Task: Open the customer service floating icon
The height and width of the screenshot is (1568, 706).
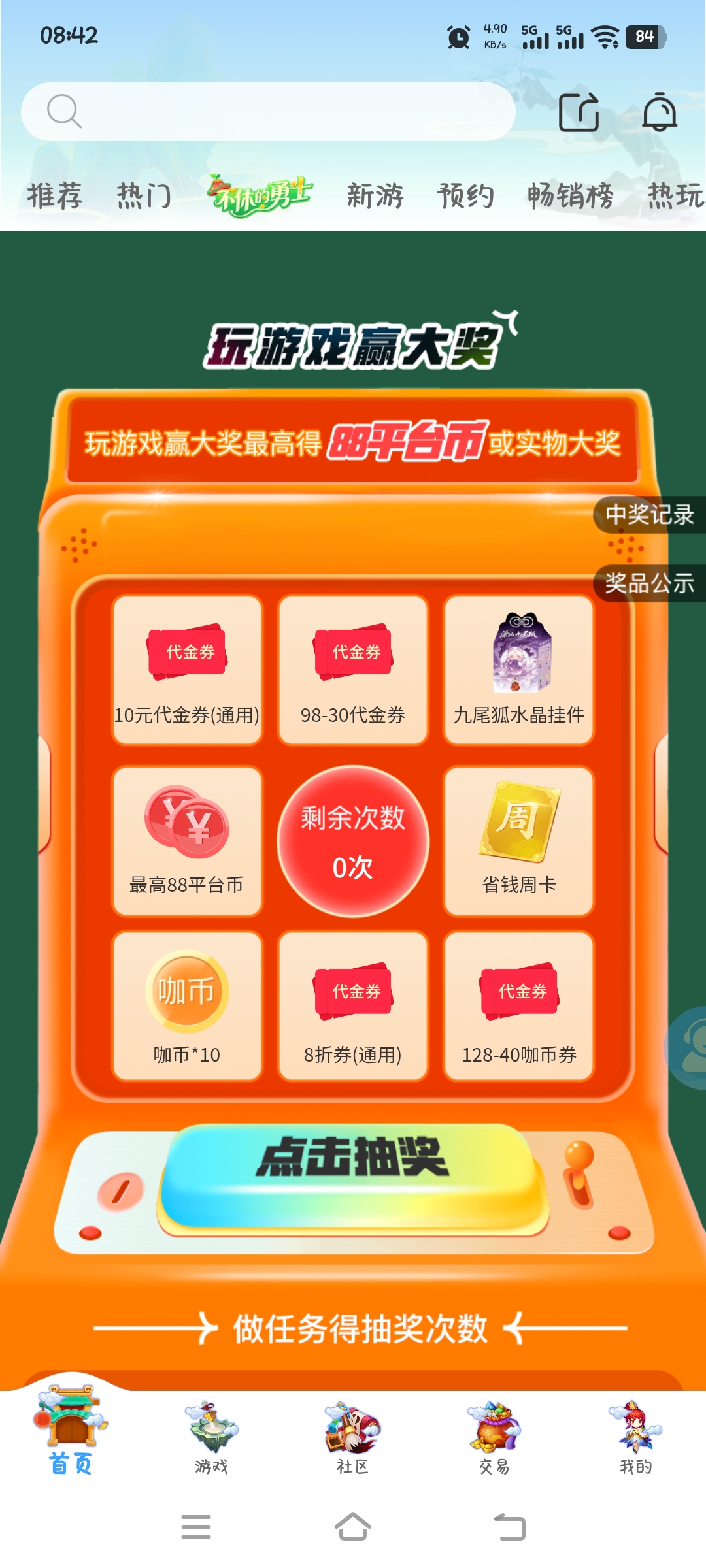Action: click(686, 1048)
